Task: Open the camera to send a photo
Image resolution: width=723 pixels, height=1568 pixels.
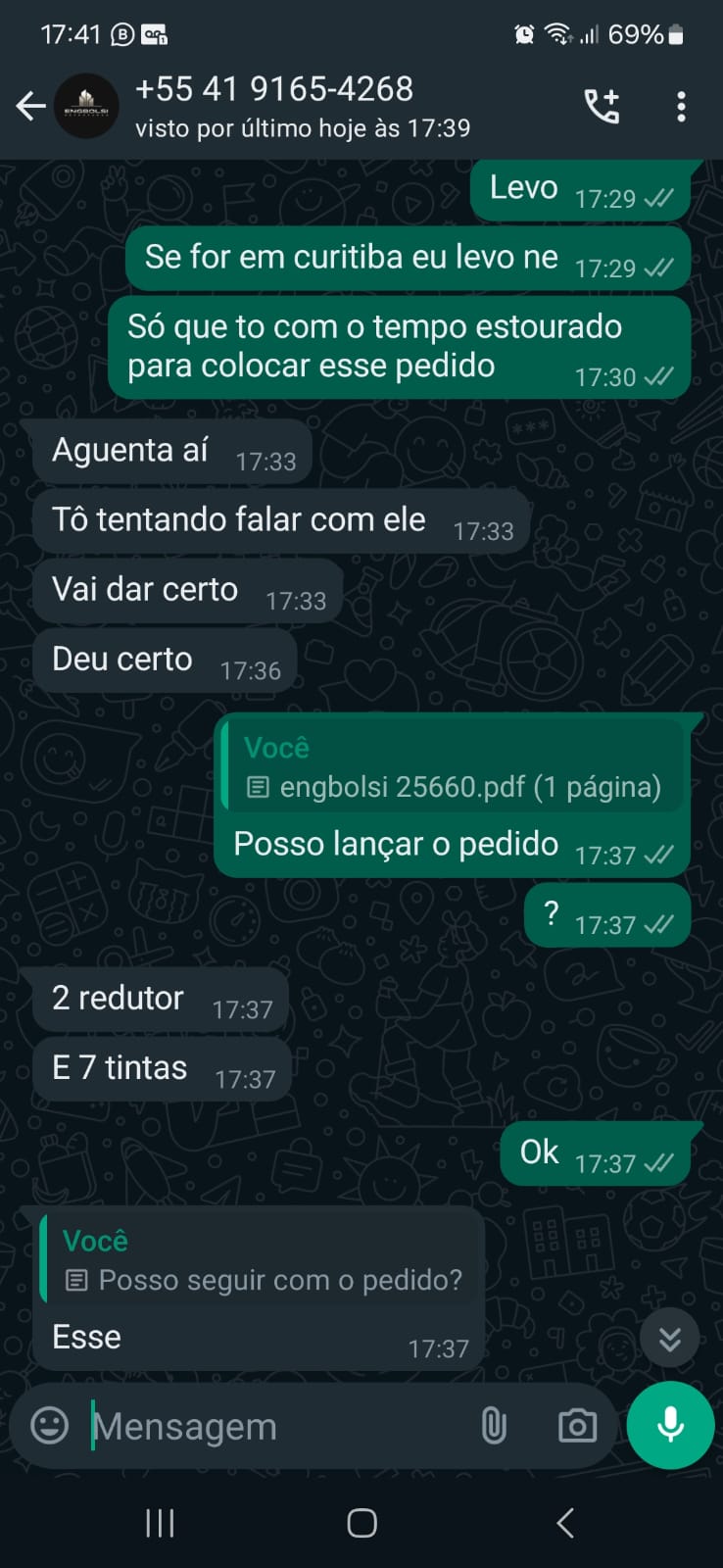Action: 577,1426
